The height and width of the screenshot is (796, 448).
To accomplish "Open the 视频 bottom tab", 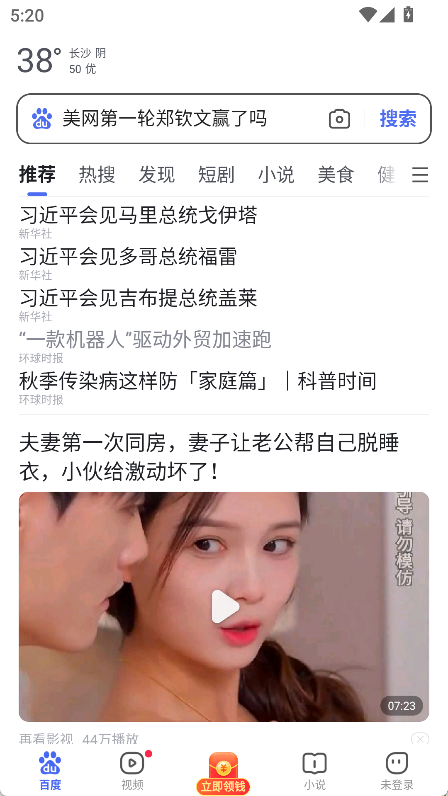I will pyautogui.click(x=132, y=770).
